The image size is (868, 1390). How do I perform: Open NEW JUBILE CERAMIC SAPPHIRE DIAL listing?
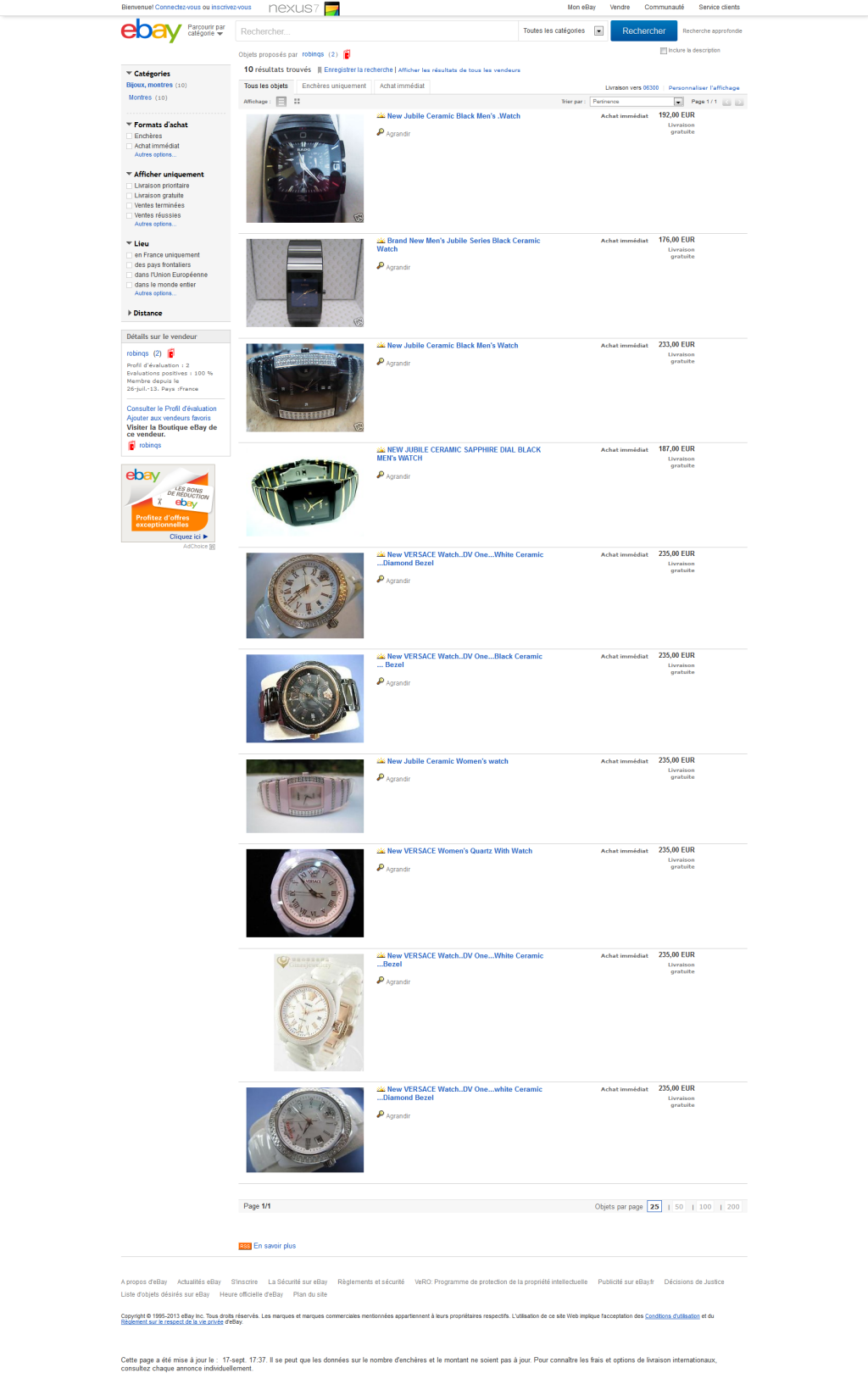[463, 450]
